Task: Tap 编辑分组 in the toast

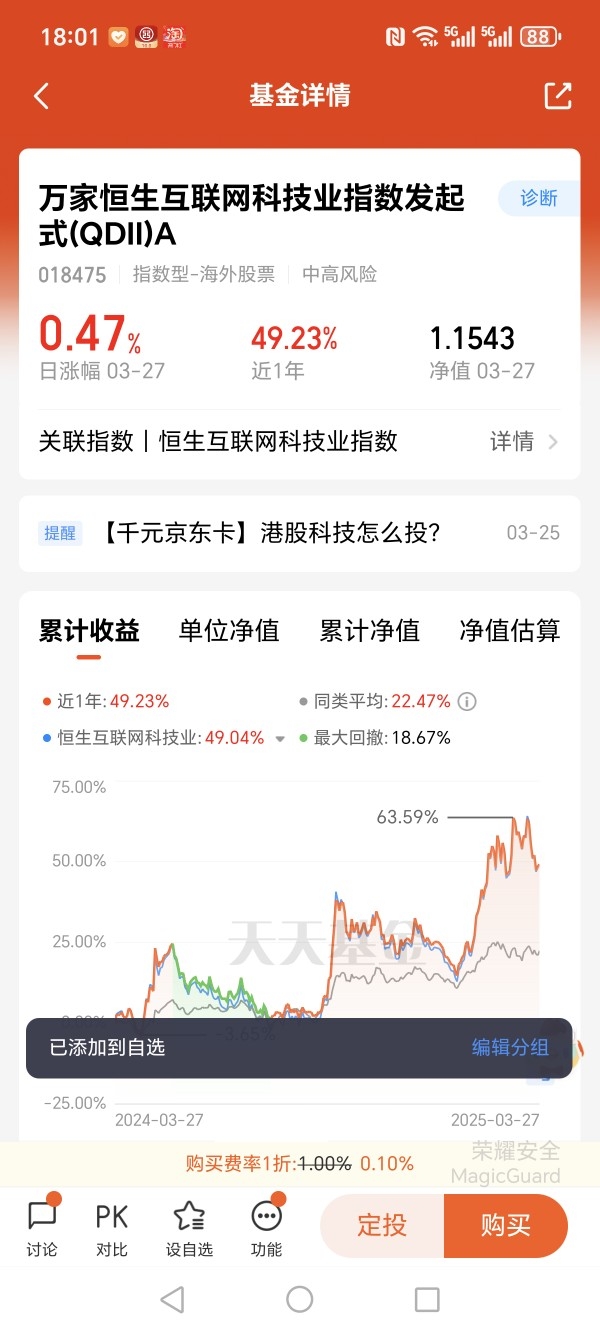Action: click(510, 1047)
